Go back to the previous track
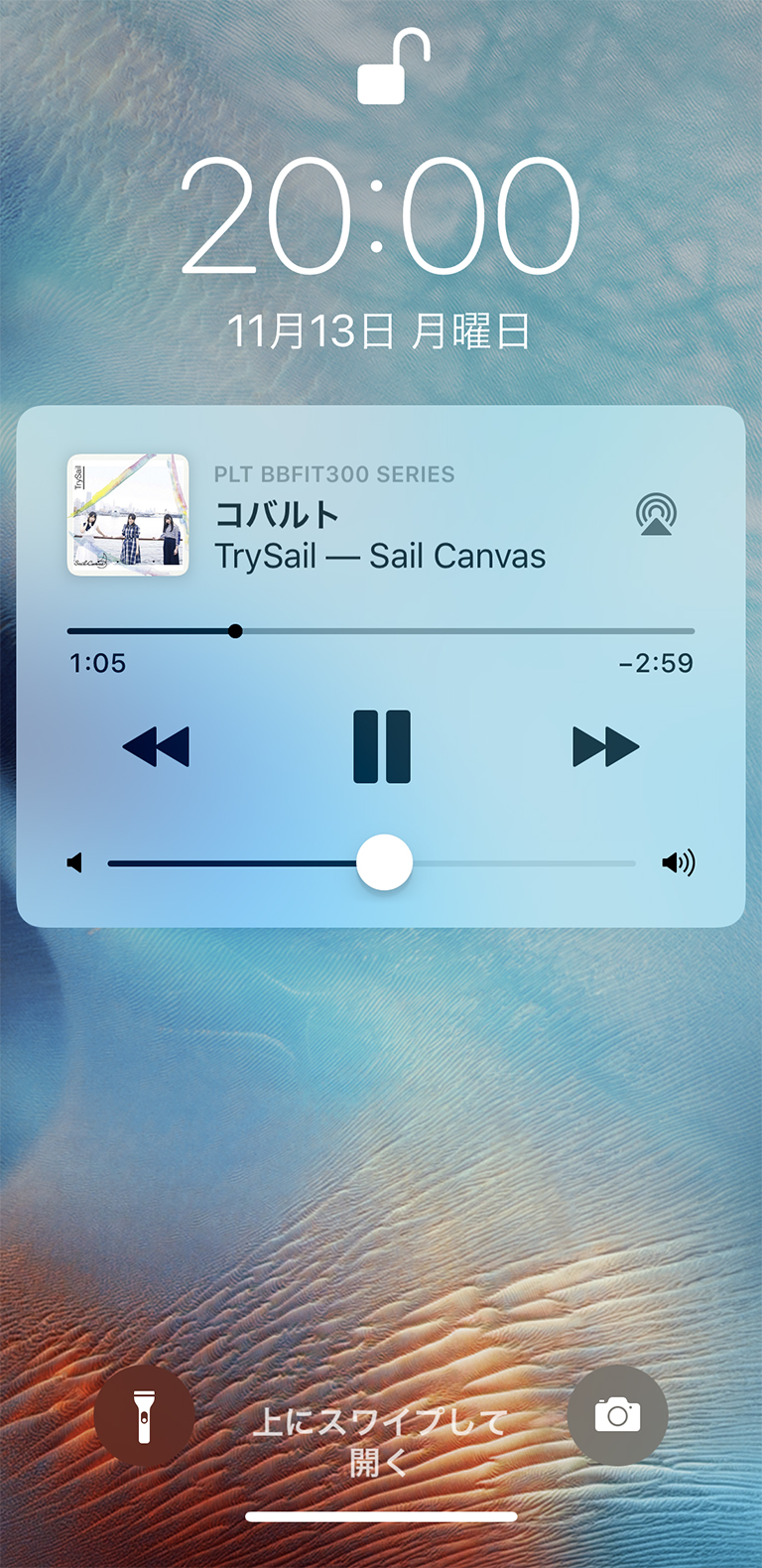 pyautogui.click(x=156, y=747)
